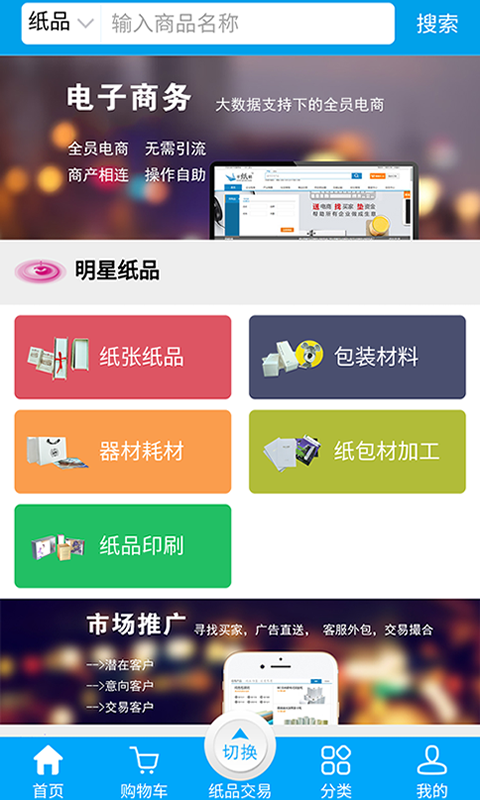Tap the 搜索 button
The width and height of the screenshot is (480, 800).
(437, 23)
